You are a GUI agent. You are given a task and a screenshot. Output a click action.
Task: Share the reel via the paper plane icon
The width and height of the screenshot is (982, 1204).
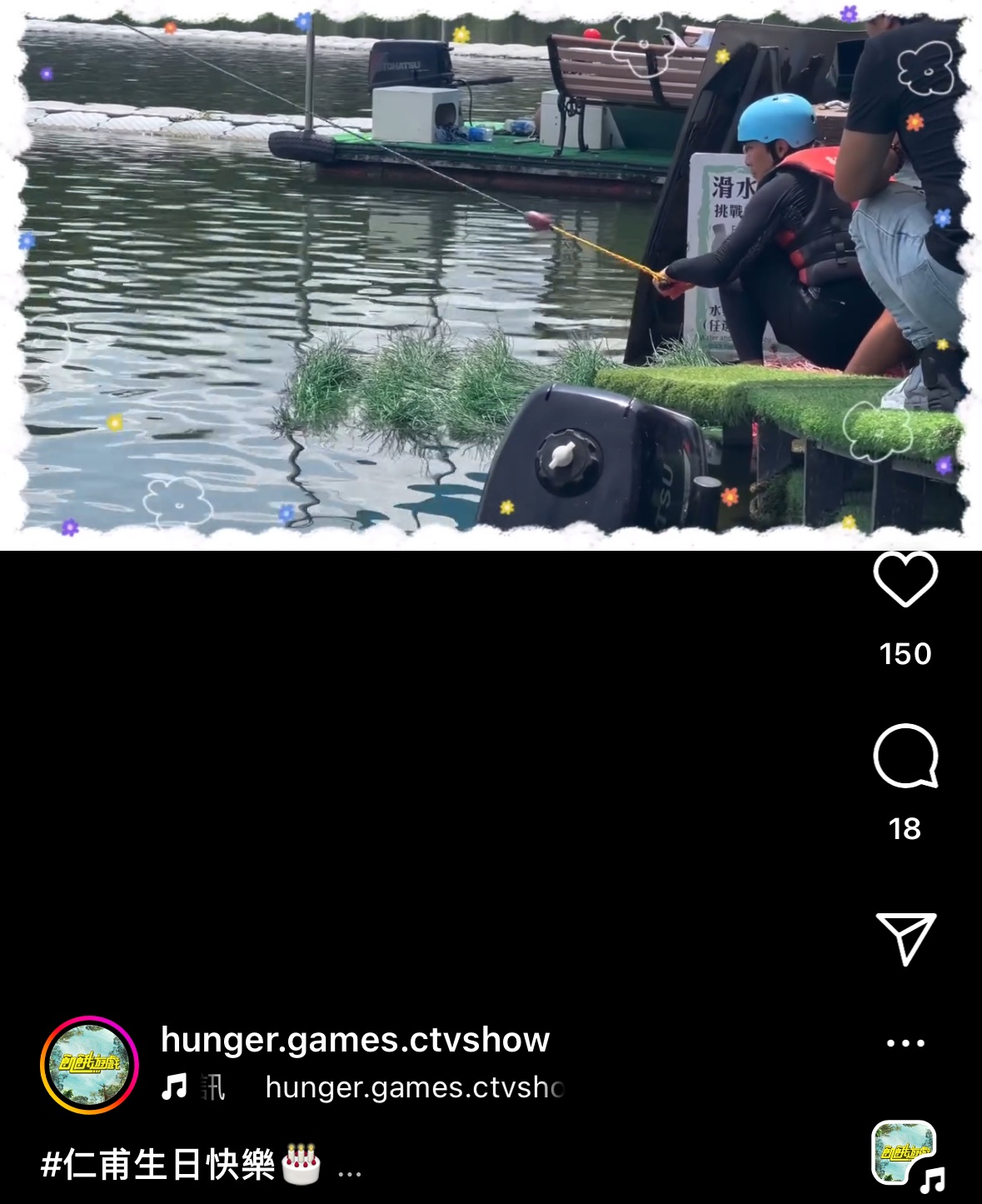(905, 938)
